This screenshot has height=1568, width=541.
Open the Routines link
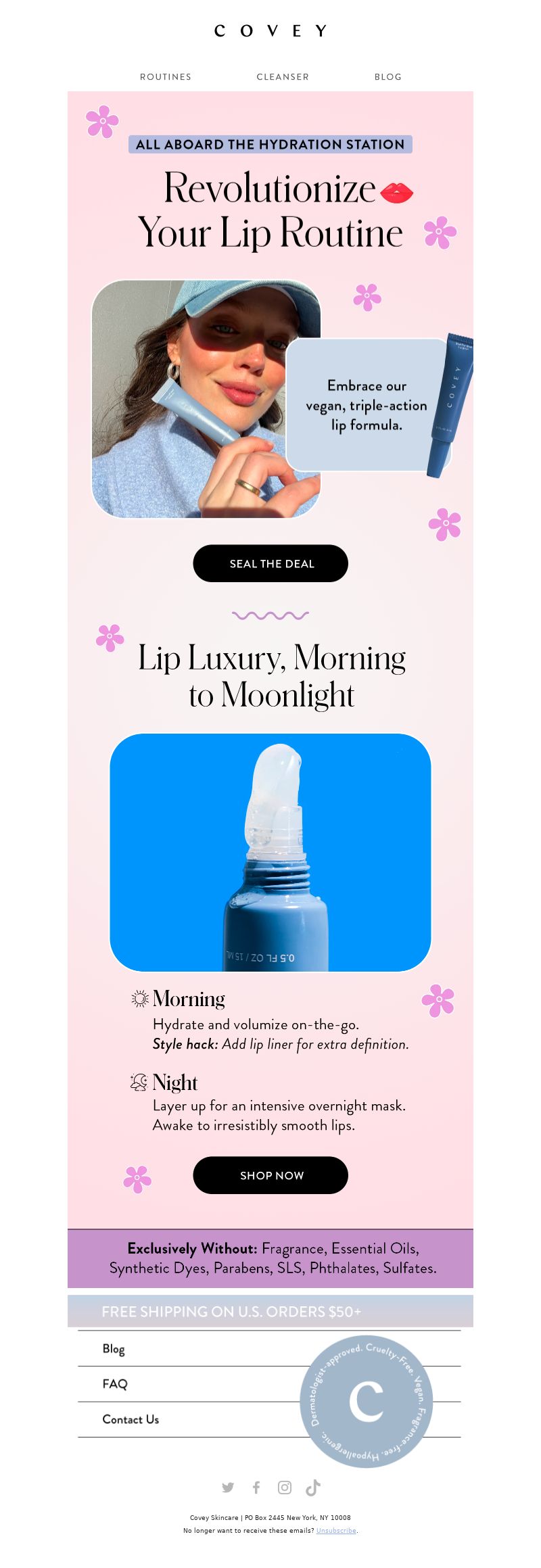click(166, 77)
